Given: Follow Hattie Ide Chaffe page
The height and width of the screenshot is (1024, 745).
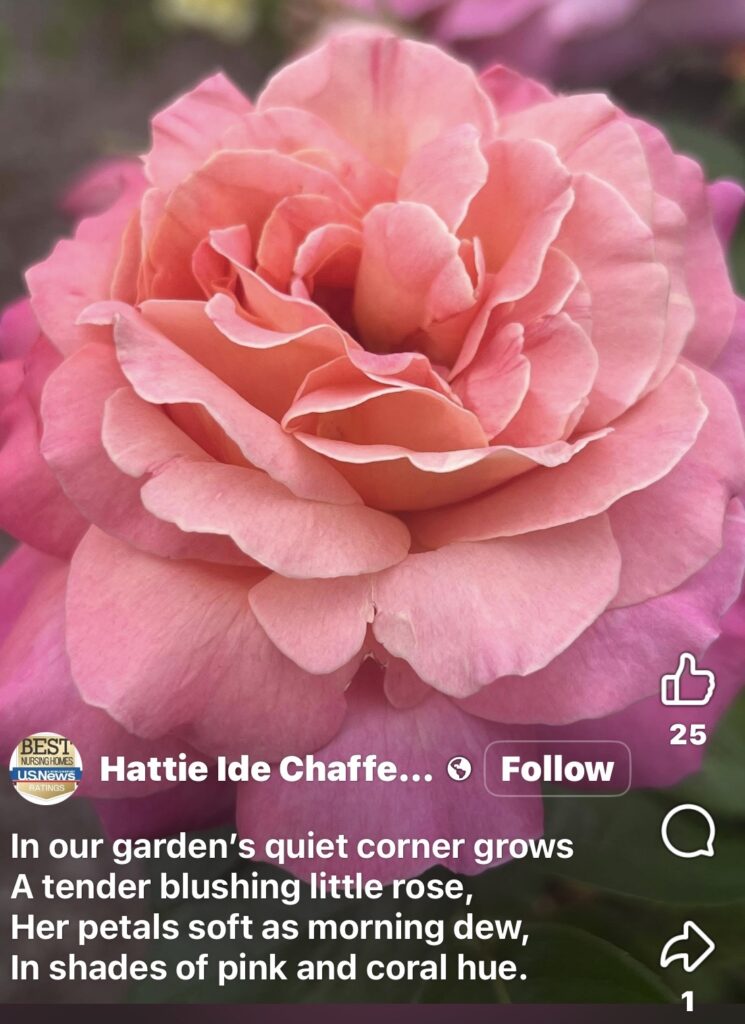Looking at the screenshot, I should click(557, 769).
